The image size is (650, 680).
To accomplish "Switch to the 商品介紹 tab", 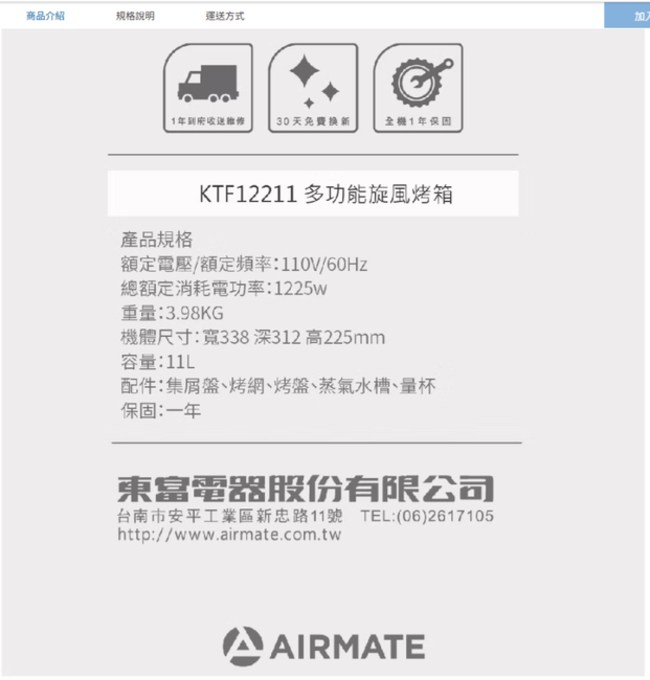I will click(x=45, y=16).
